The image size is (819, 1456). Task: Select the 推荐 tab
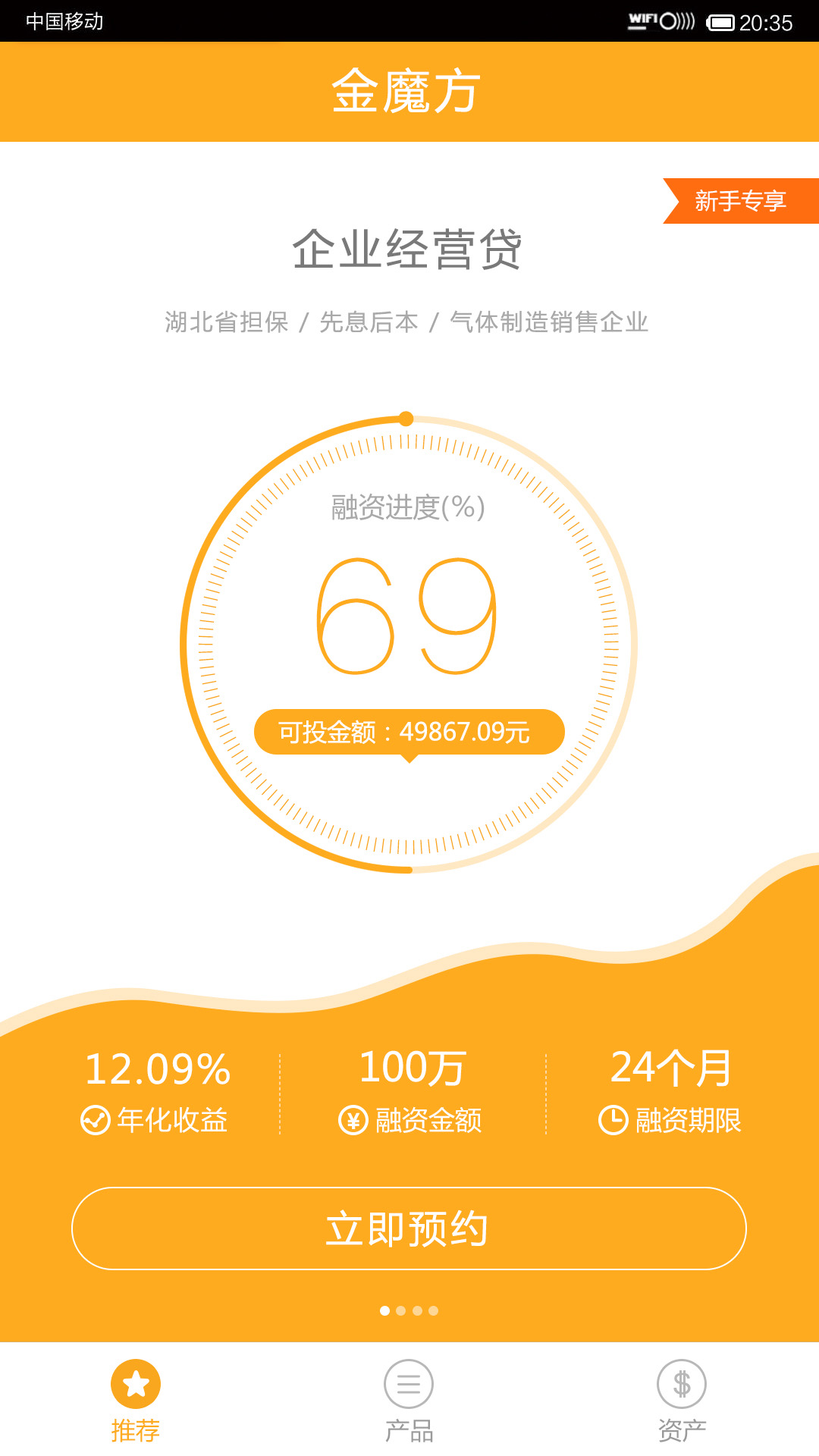[136, 1401]
